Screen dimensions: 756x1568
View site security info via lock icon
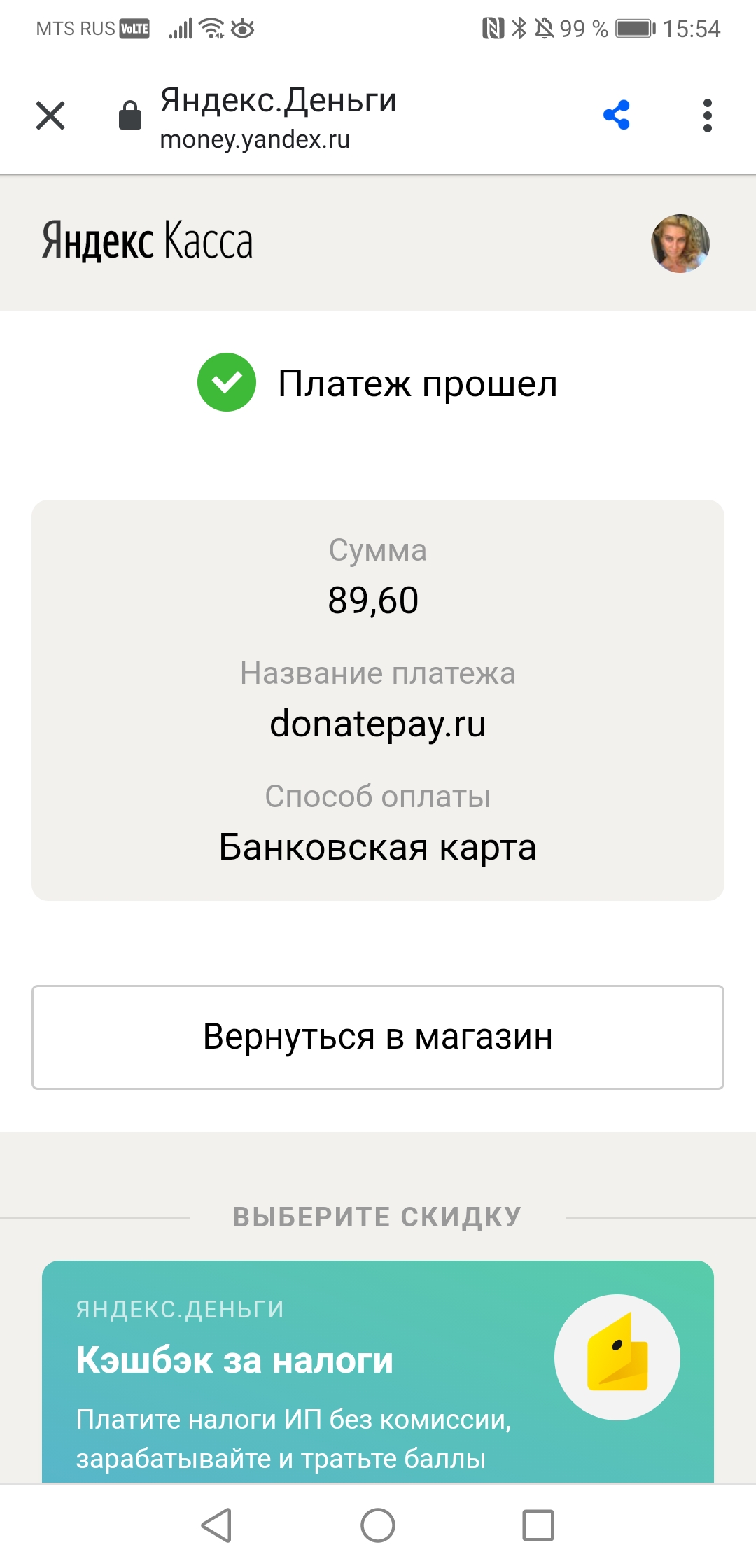[x=130, y=115]
